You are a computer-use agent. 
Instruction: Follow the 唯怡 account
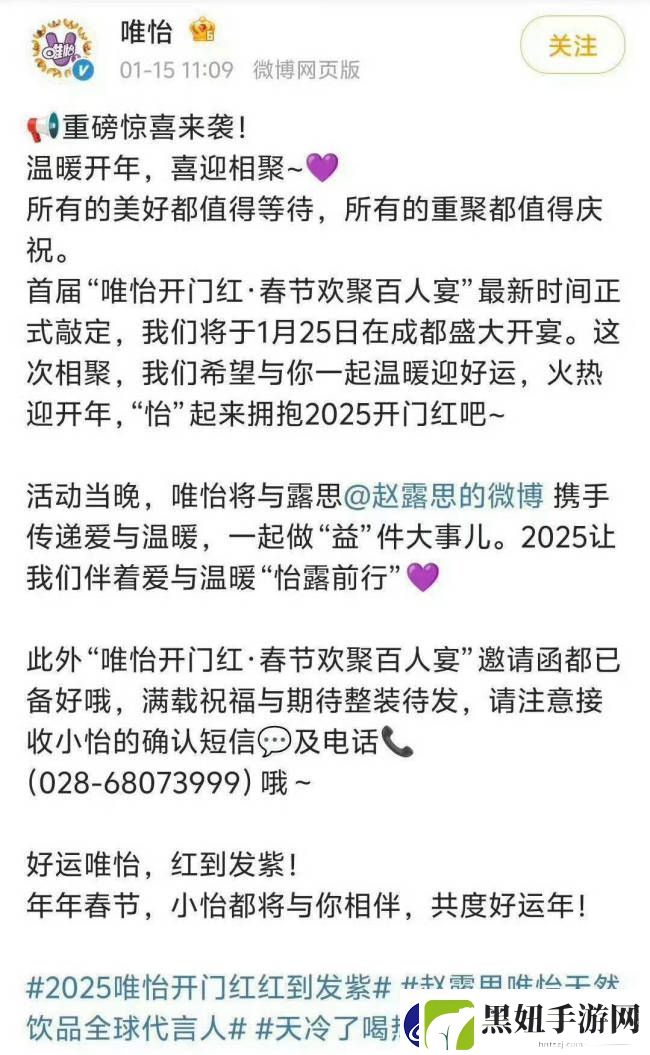(572, 46)
